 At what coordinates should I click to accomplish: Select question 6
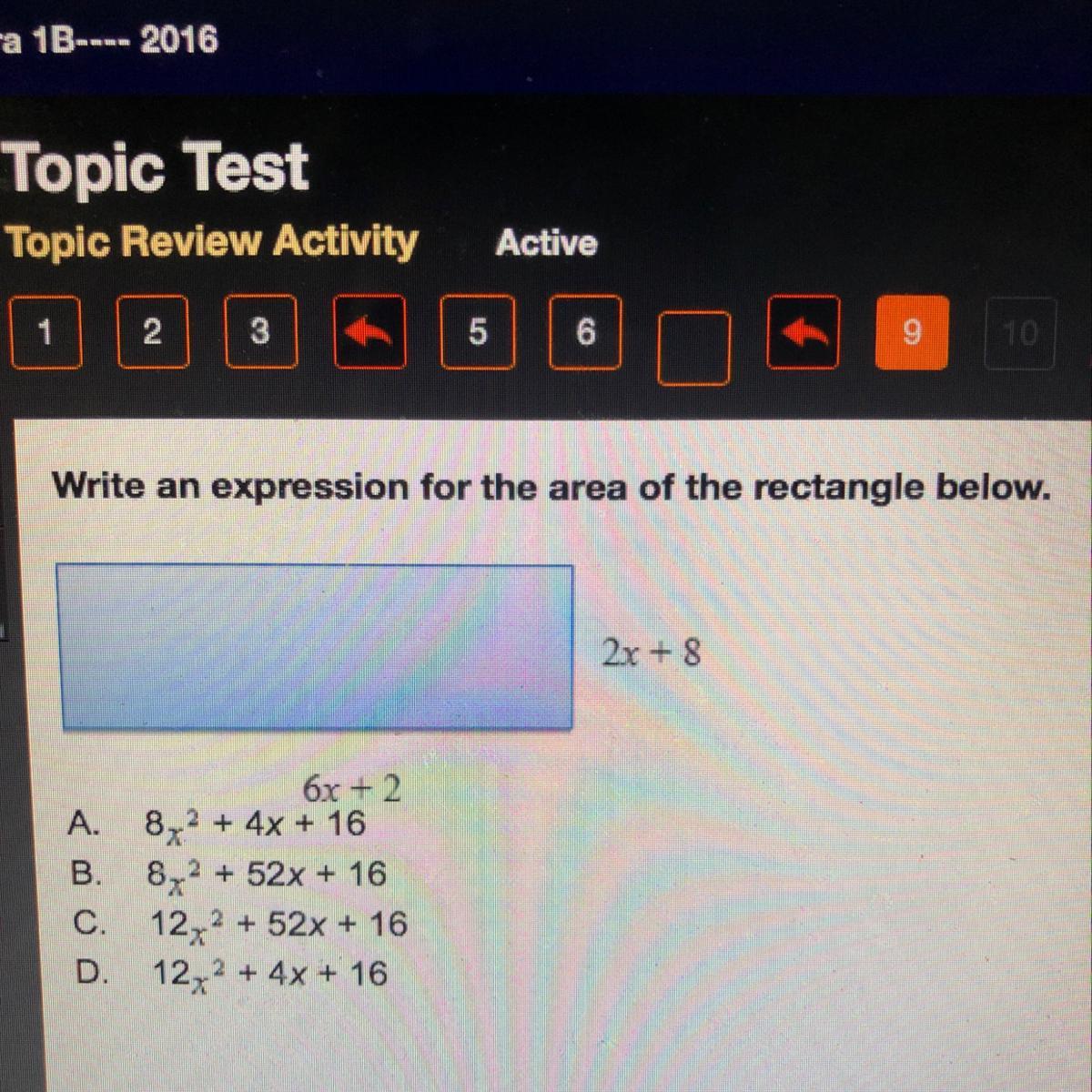pyautogui.click(x=585, y=331)
